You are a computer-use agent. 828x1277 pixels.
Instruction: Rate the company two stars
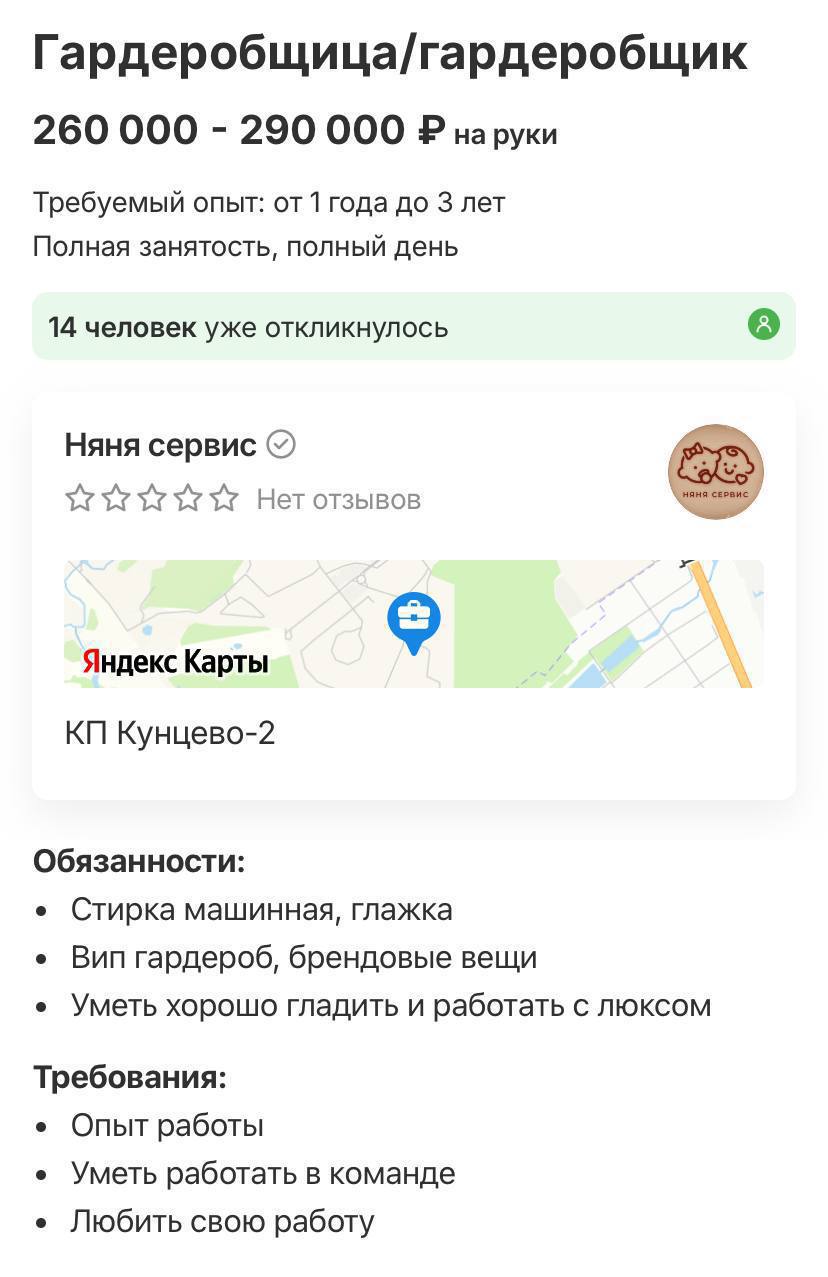pyautogui.click(x=118, y=496)
